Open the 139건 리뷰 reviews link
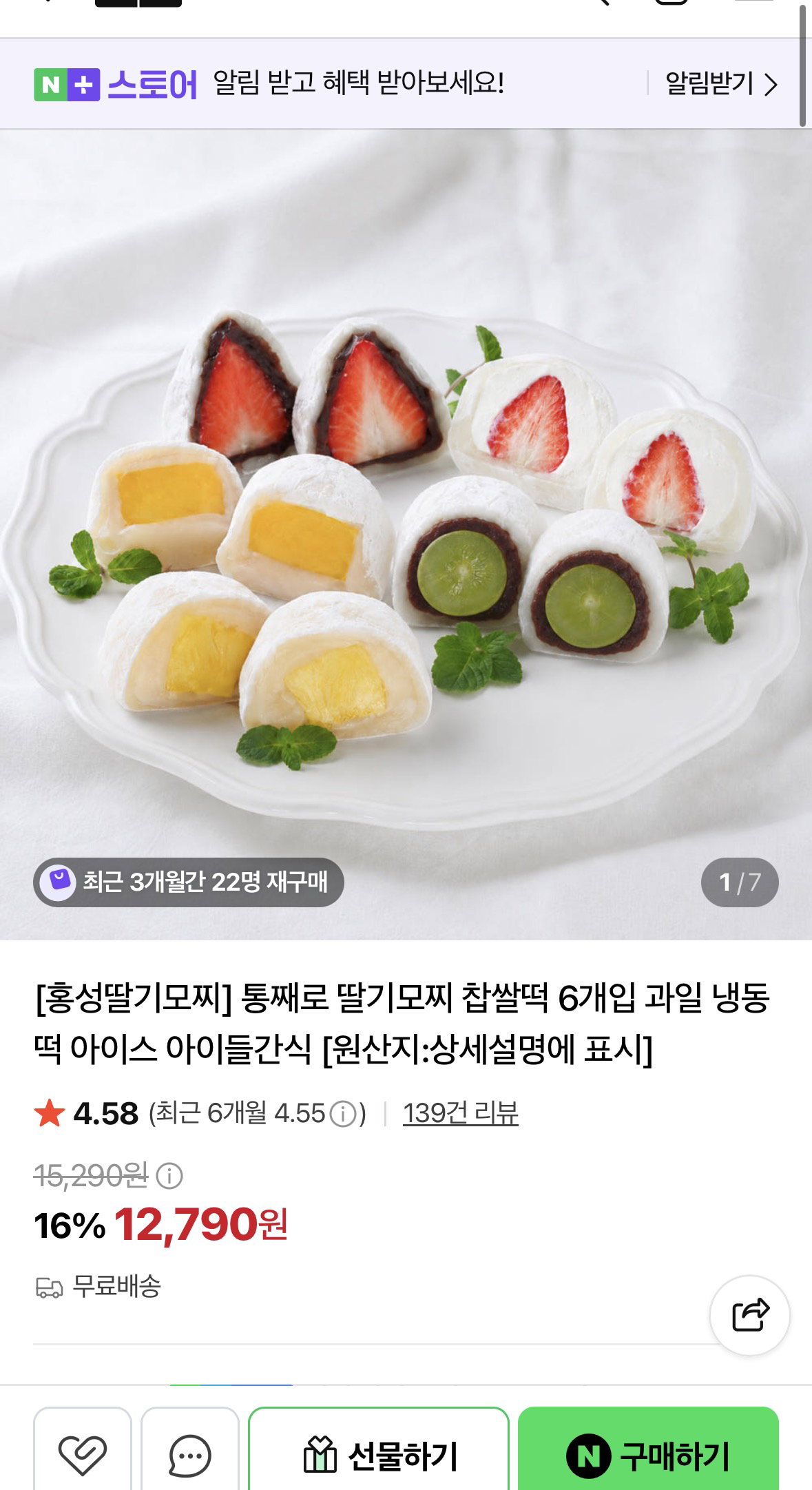Image resolution: width=812 pixels, height=1490 pixels. [461, 1113]
